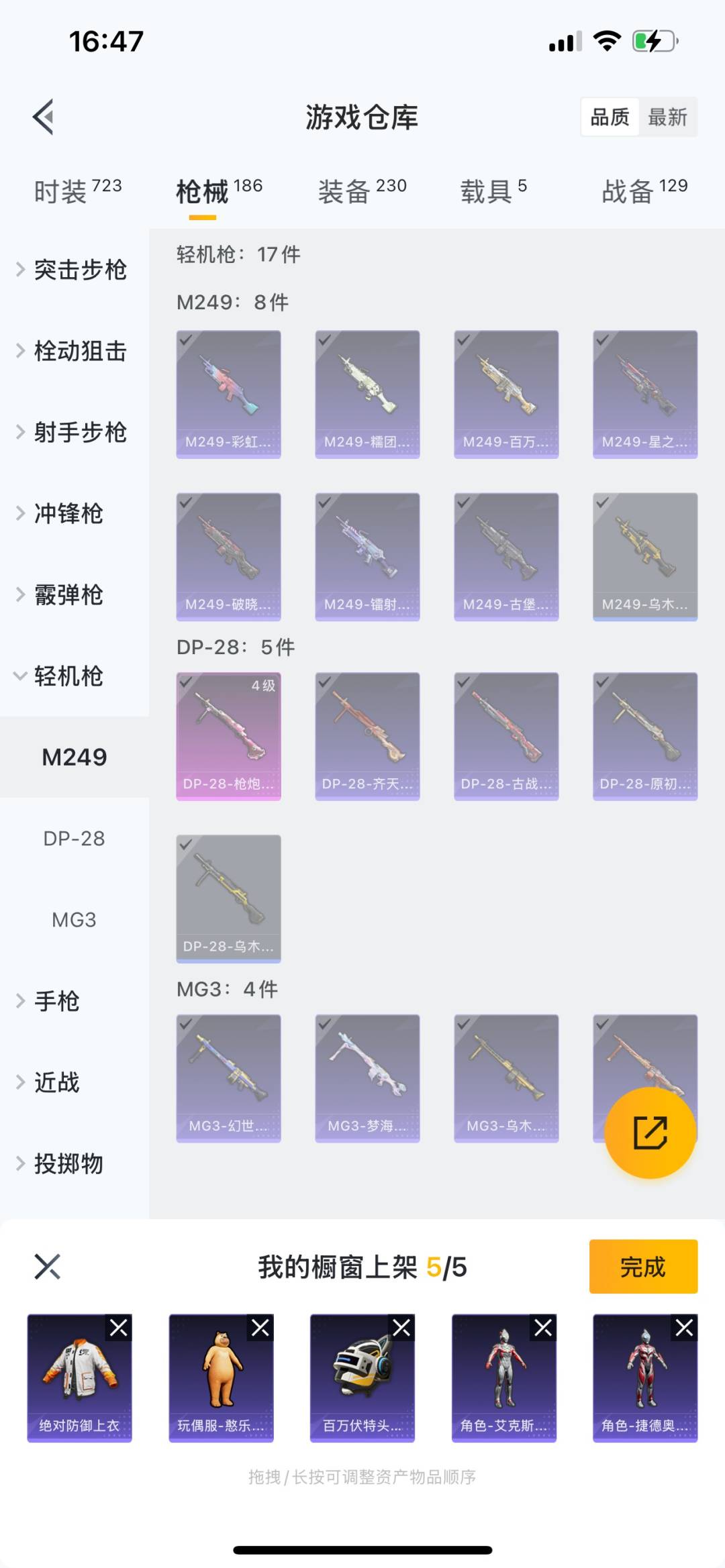
Task: Expand the 栓动狙击 category
Action: click(x=74, y=351)
